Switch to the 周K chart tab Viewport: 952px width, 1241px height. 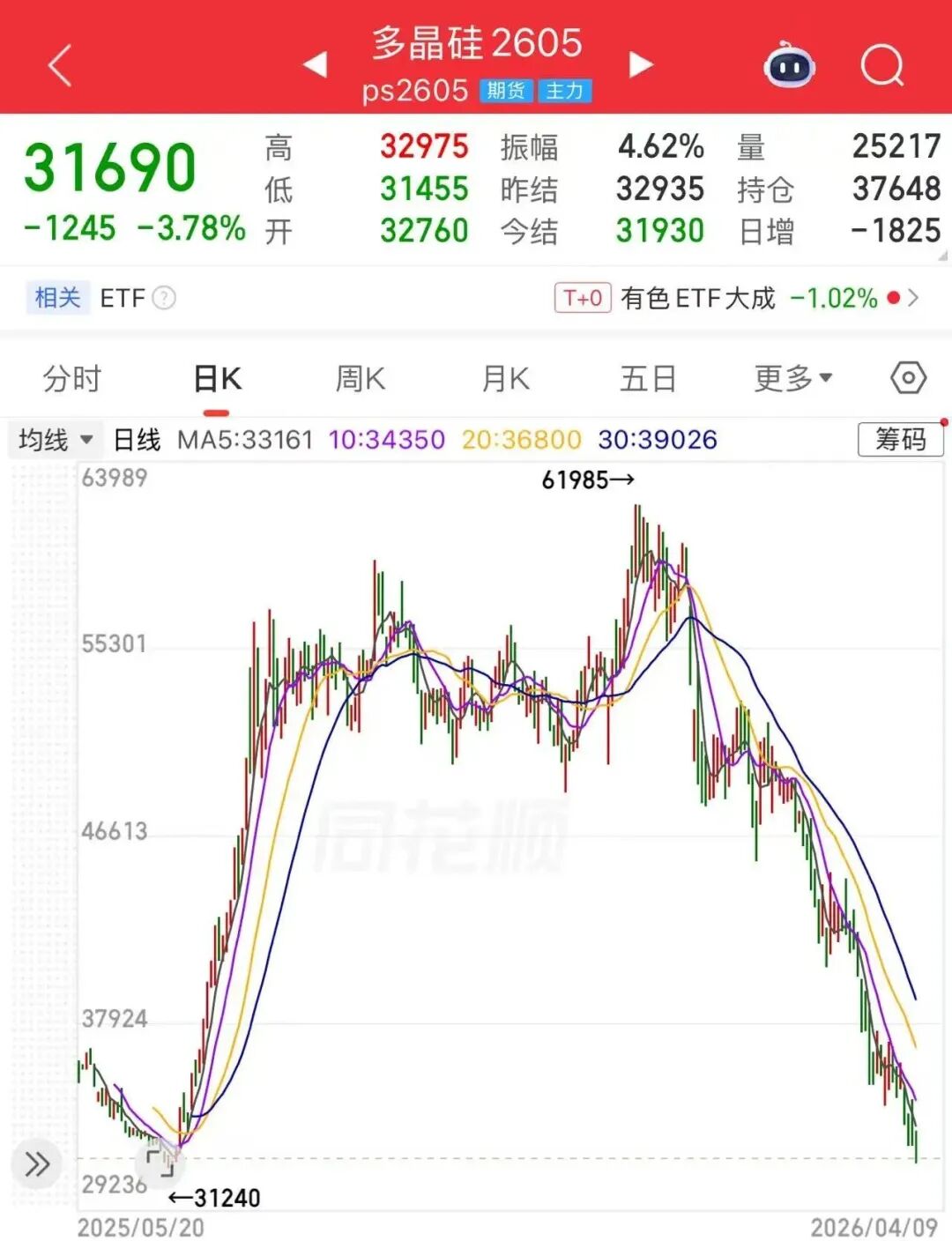tap(361, 379)
